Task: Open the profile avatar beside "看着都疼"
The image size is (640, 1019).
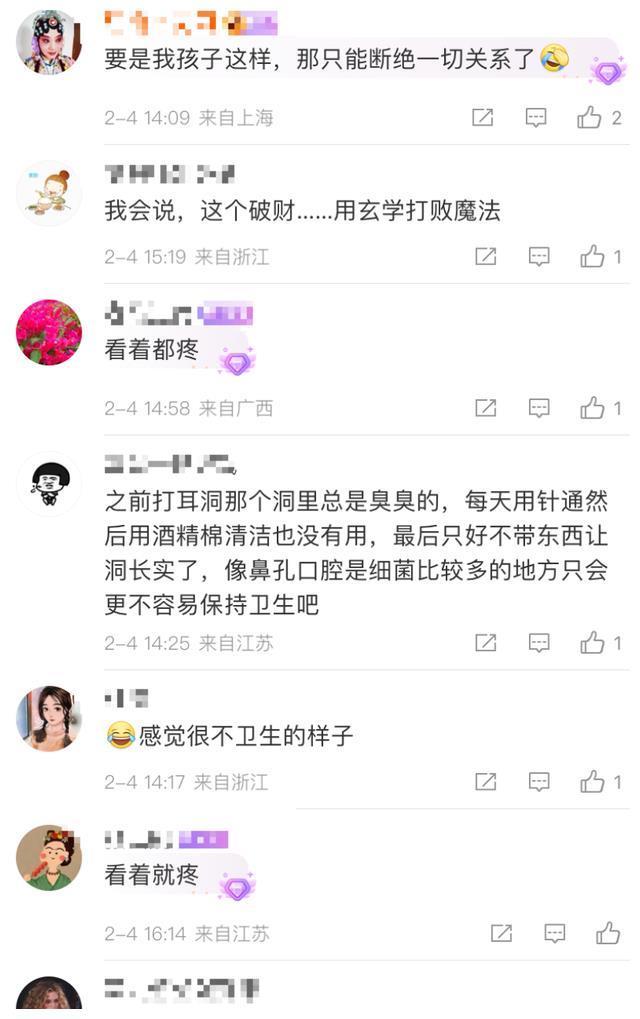Action: [x=49, y=332]
